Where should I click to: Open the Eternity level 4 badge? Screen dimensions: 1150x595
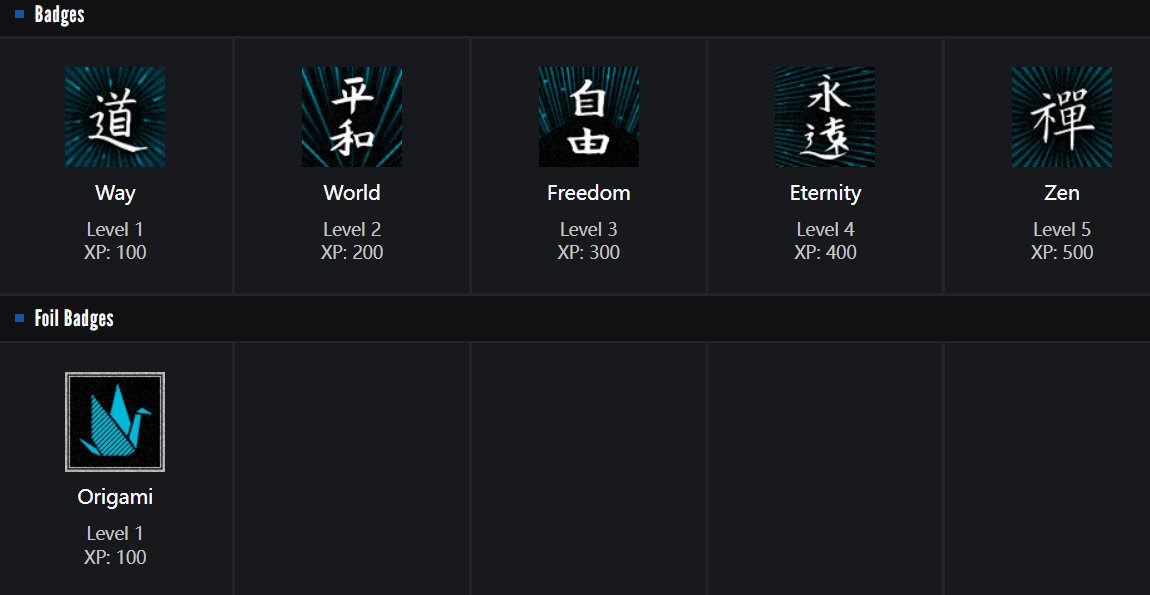tap(825, 117)
